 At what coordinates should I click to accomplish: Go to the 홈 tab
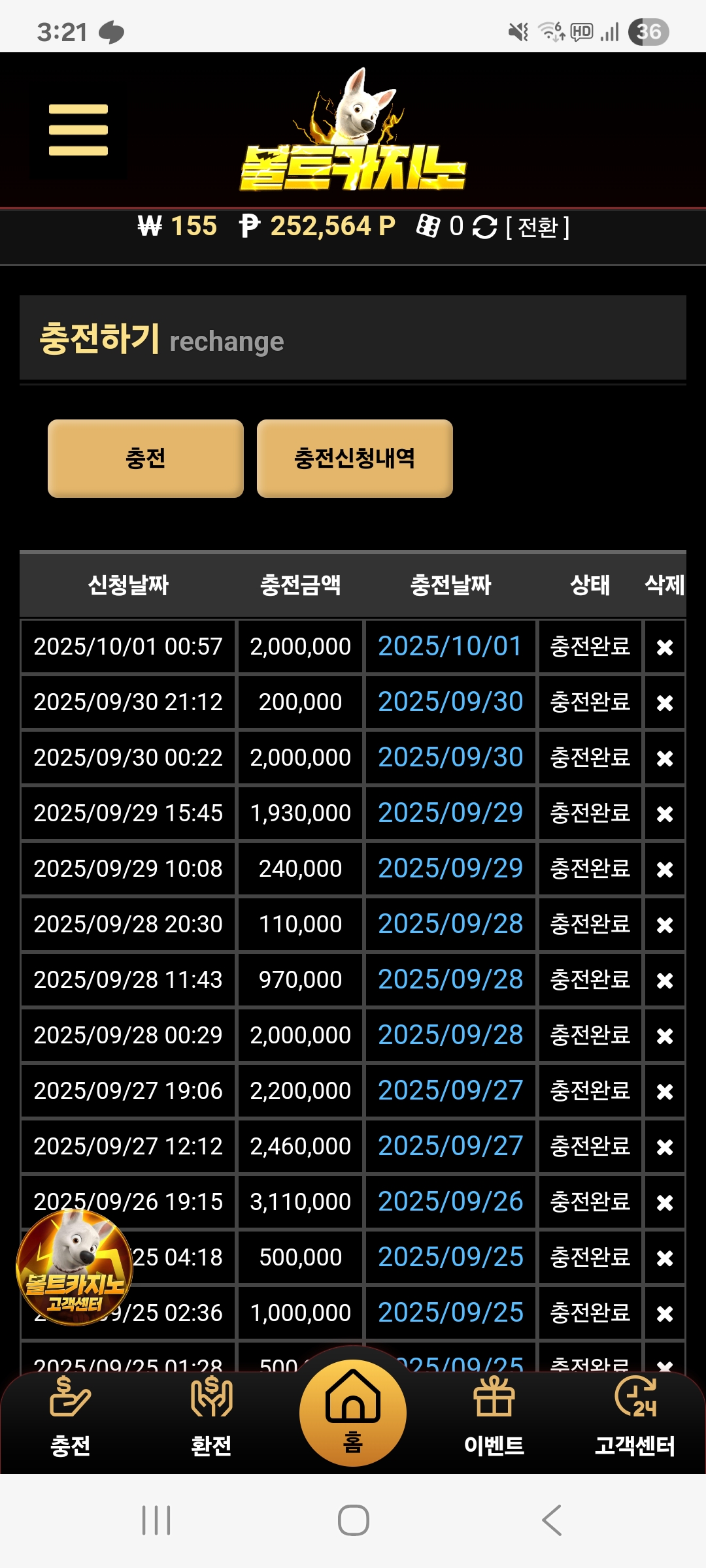point(353,1413)
